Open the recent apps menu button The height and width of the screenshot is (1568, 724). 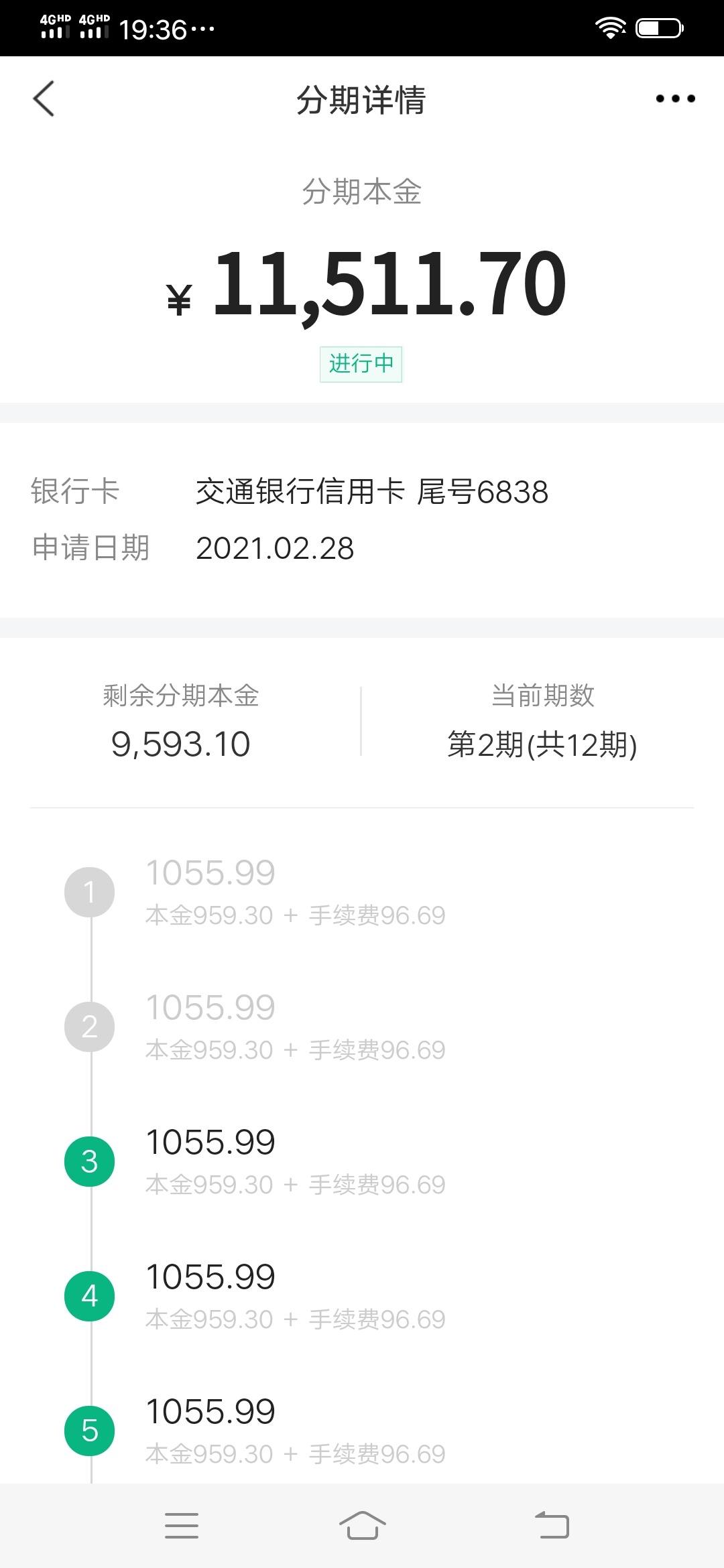pyautogui.click(x=182, y=1526)
